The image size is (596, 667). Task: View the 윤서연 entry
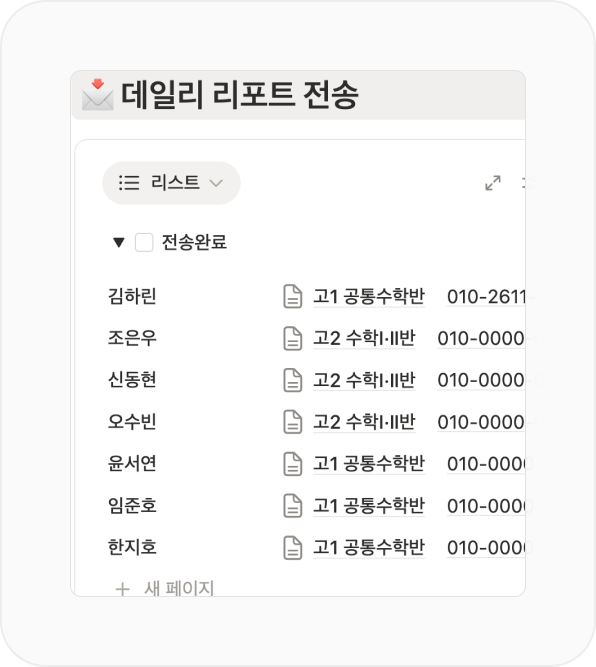click(x=132, y=464)
